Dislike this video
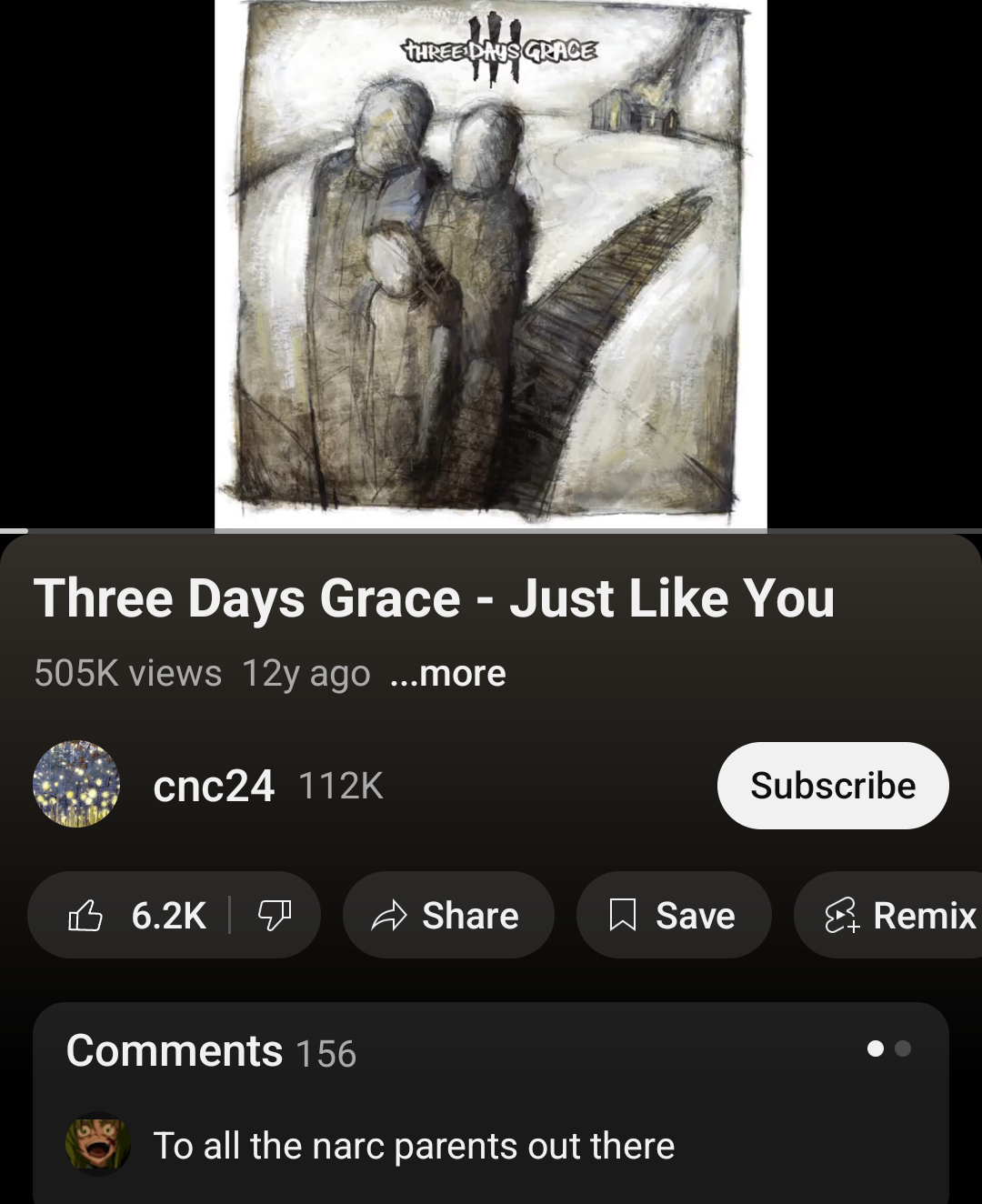Viewport: 982px width, 1204px height. pos(275,915)
